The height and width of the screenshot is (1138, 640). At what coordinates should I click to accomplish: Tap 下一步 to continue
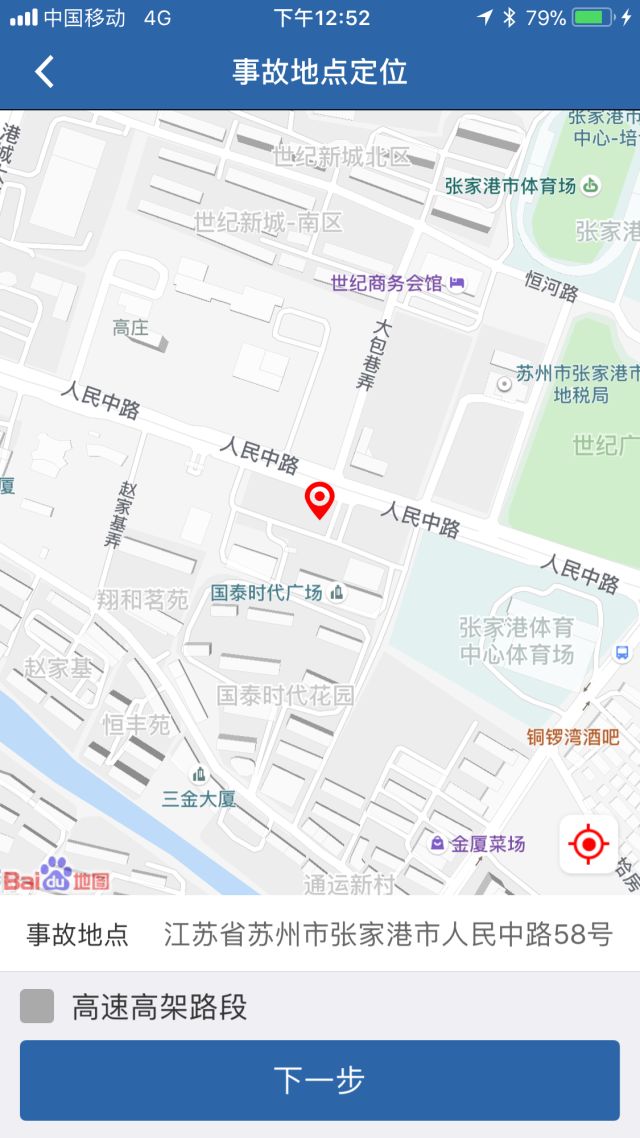[320, 1080]
